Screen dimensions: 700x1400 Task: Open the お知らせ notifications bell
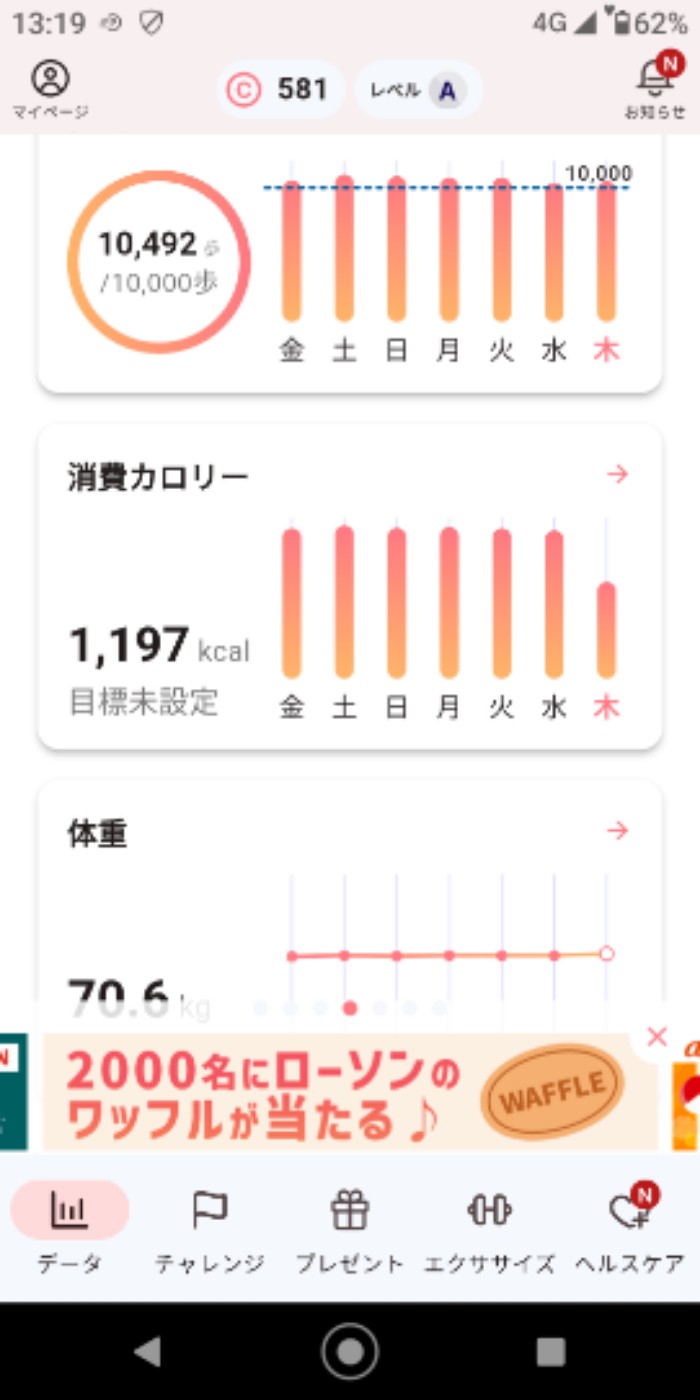click(655, 87)
